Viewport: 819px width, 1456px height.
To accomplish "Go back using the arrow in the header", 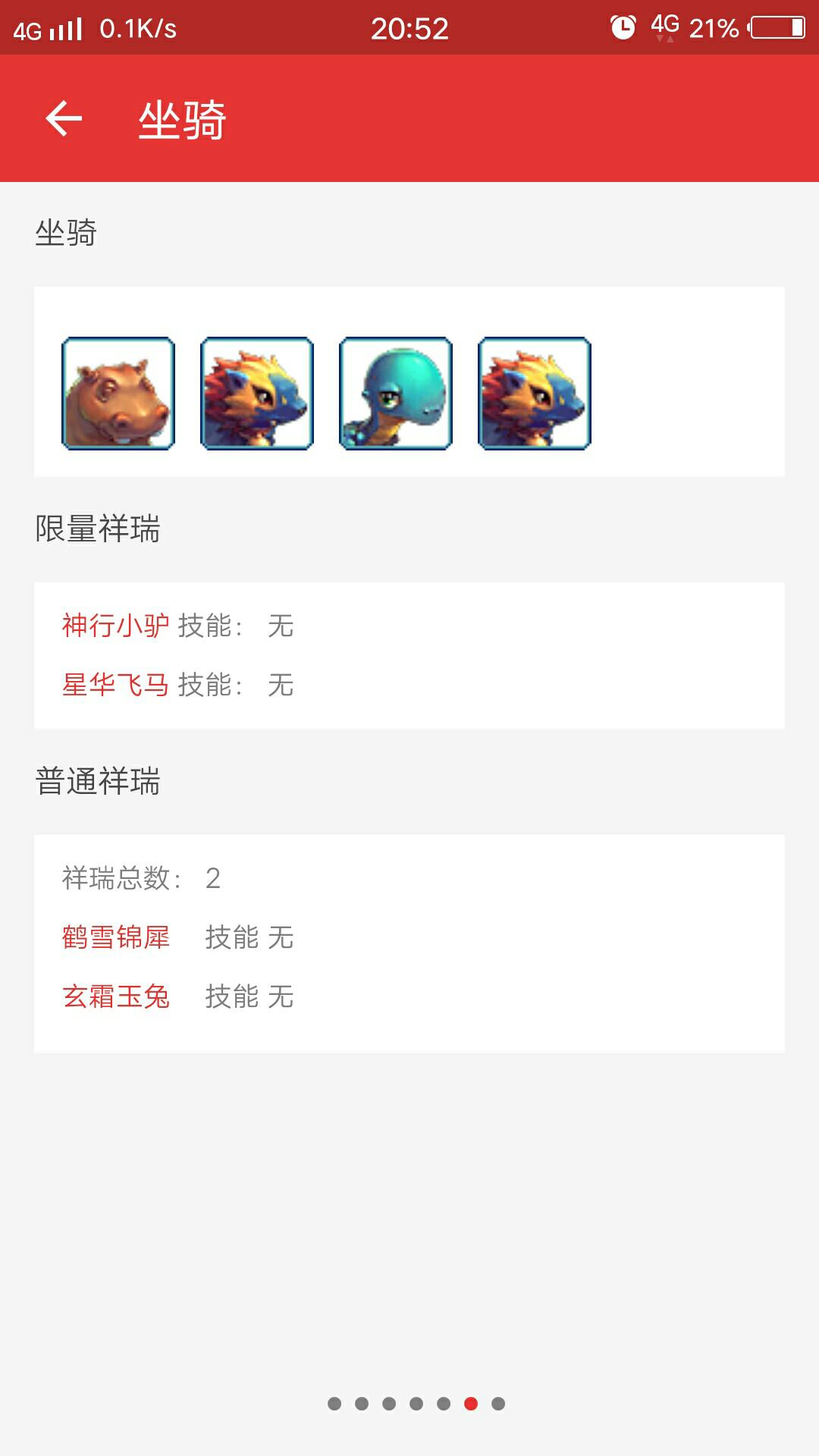I will coord(64,119).
